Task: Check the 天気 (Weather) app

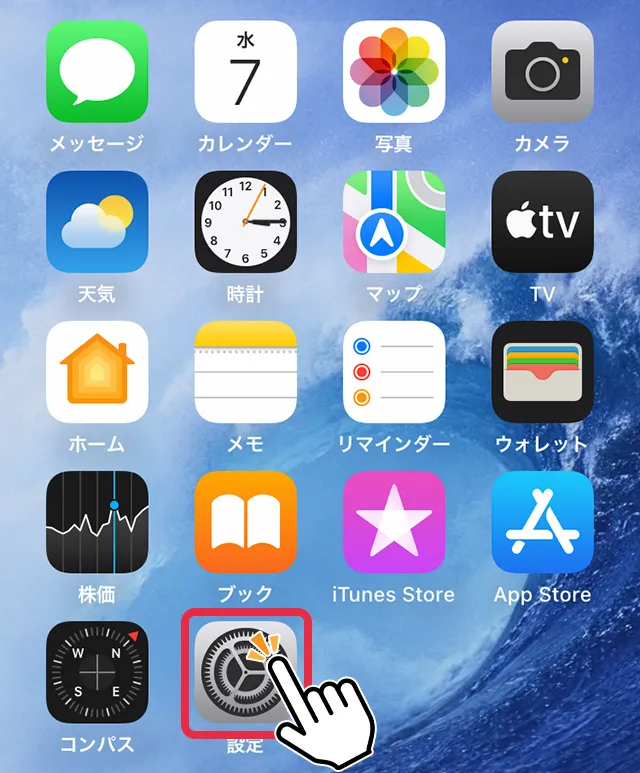Action: coord(97,222)
